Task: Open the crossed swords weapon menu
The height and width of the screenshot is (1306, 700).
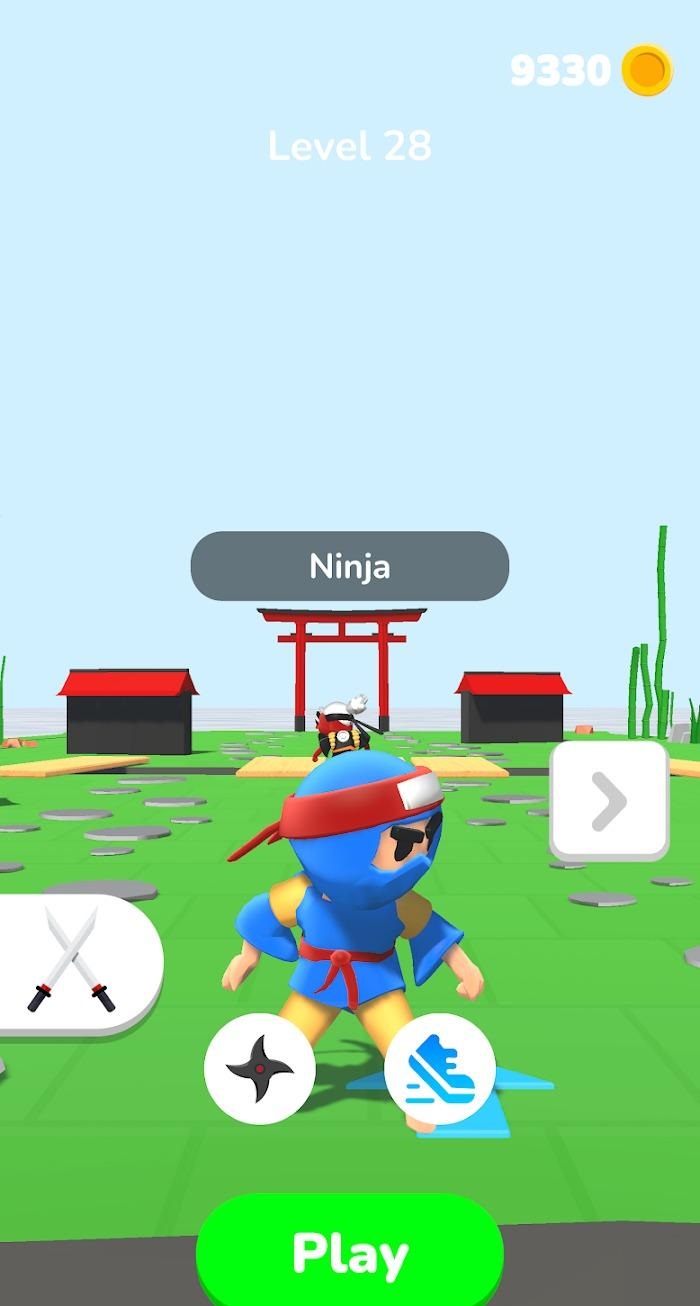Action: tap(72, 961)
